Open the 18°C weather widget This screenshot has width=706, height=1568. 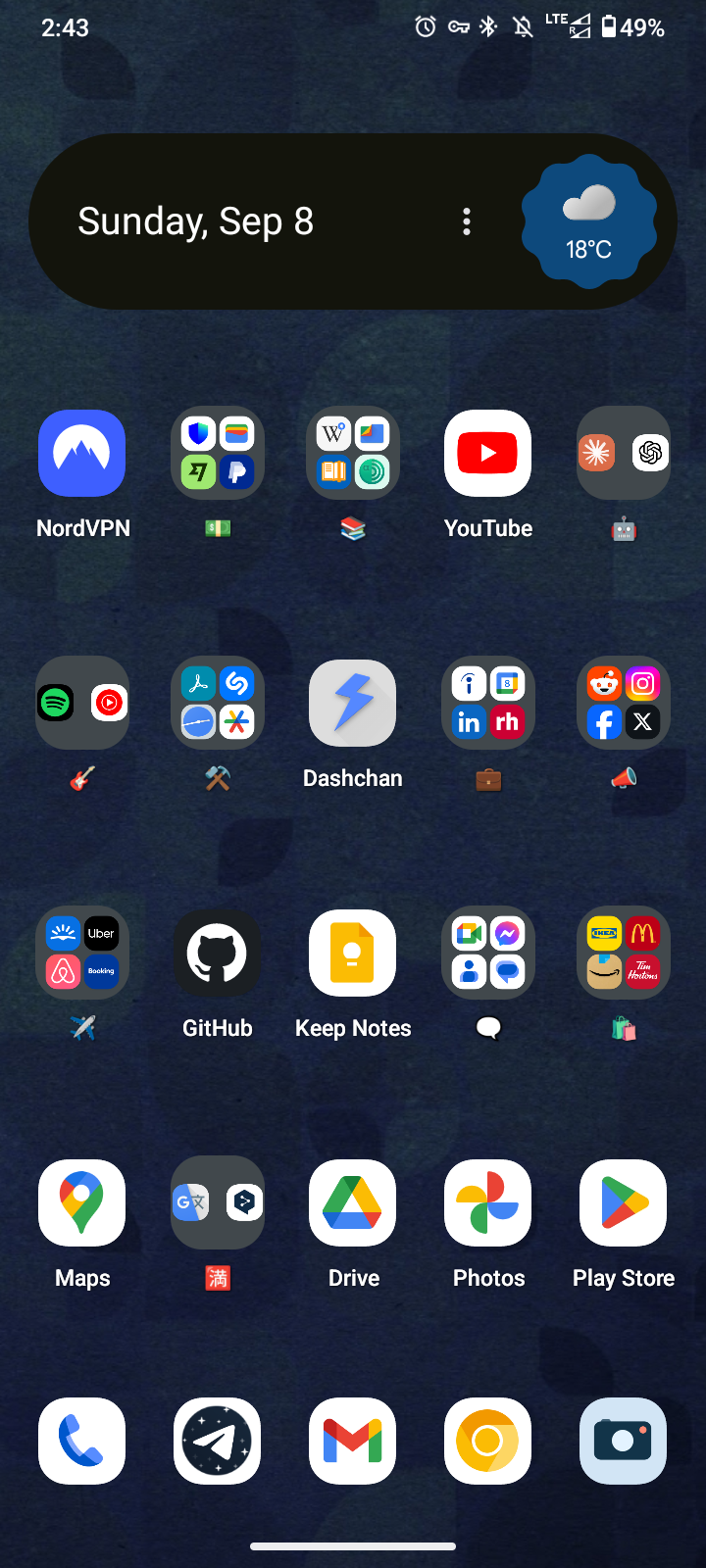tap(588, 221)
